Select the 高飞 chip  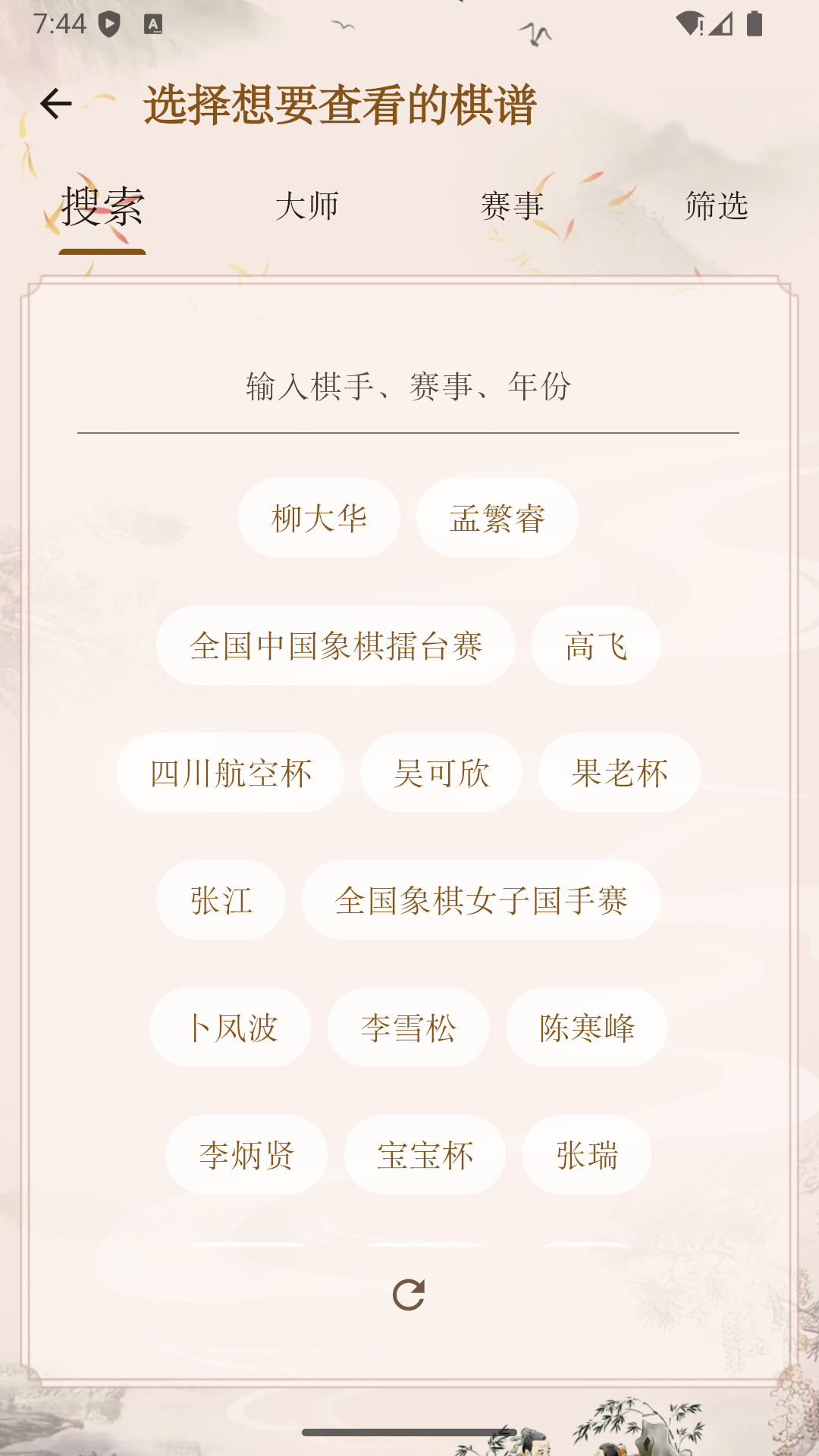[596, 645]
